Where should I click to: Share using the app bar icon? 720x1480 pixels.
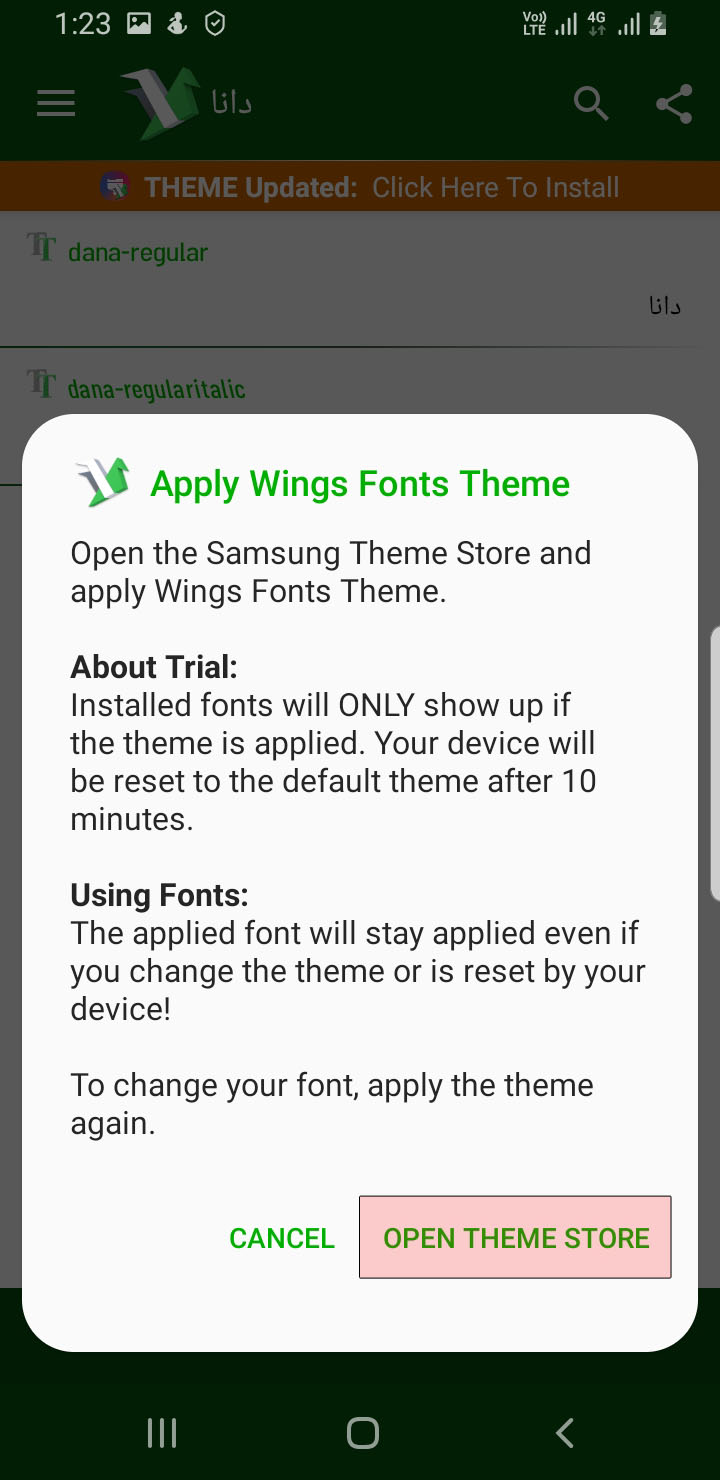674,103
